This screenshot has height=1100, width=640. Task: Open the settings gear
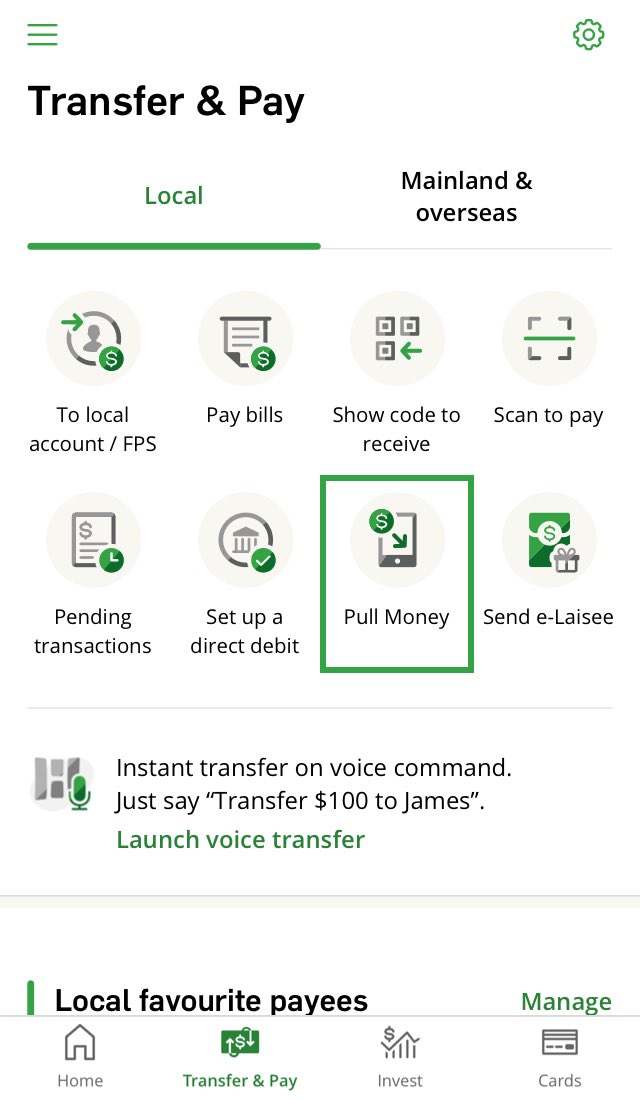tap(588, 35)
